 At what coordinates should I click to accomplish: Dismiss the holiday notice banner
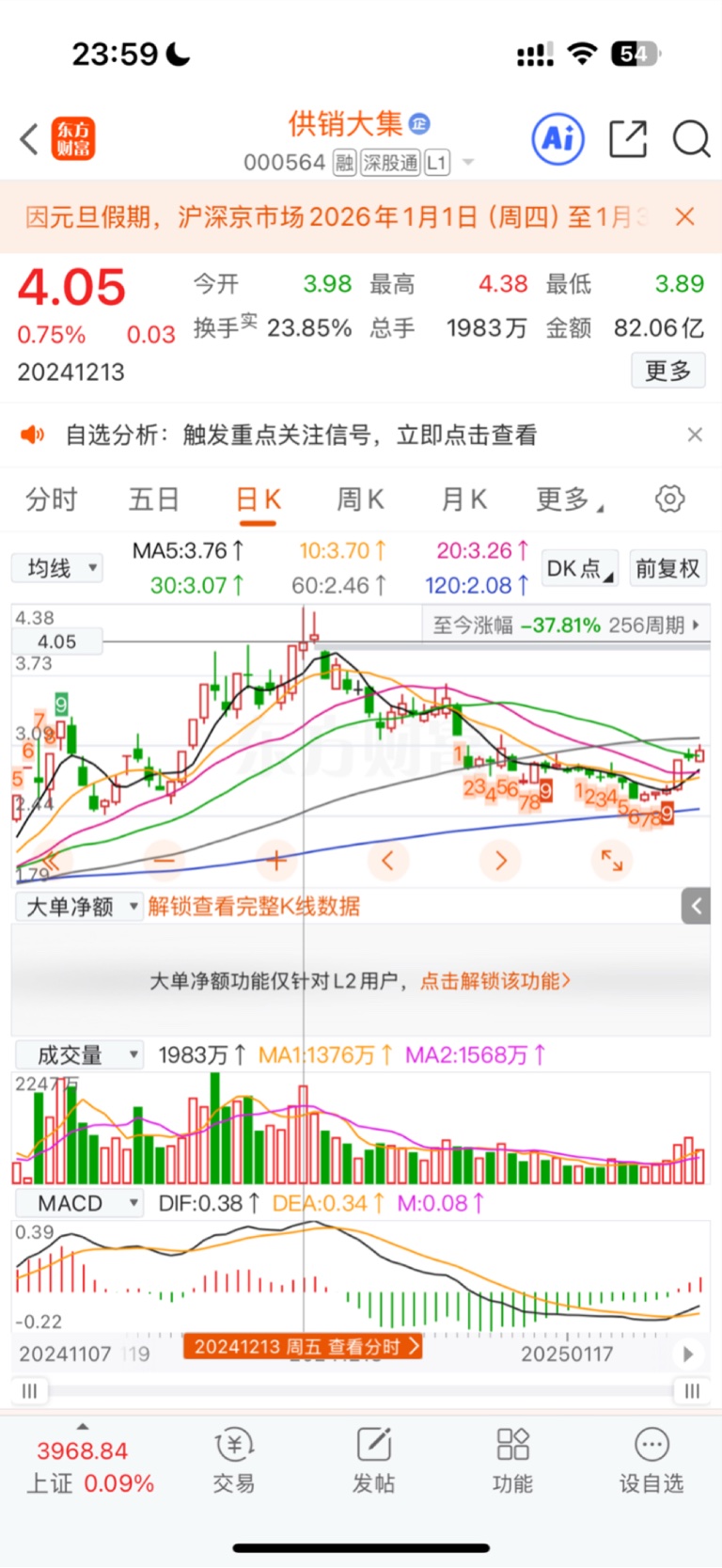tap(685, 217)
